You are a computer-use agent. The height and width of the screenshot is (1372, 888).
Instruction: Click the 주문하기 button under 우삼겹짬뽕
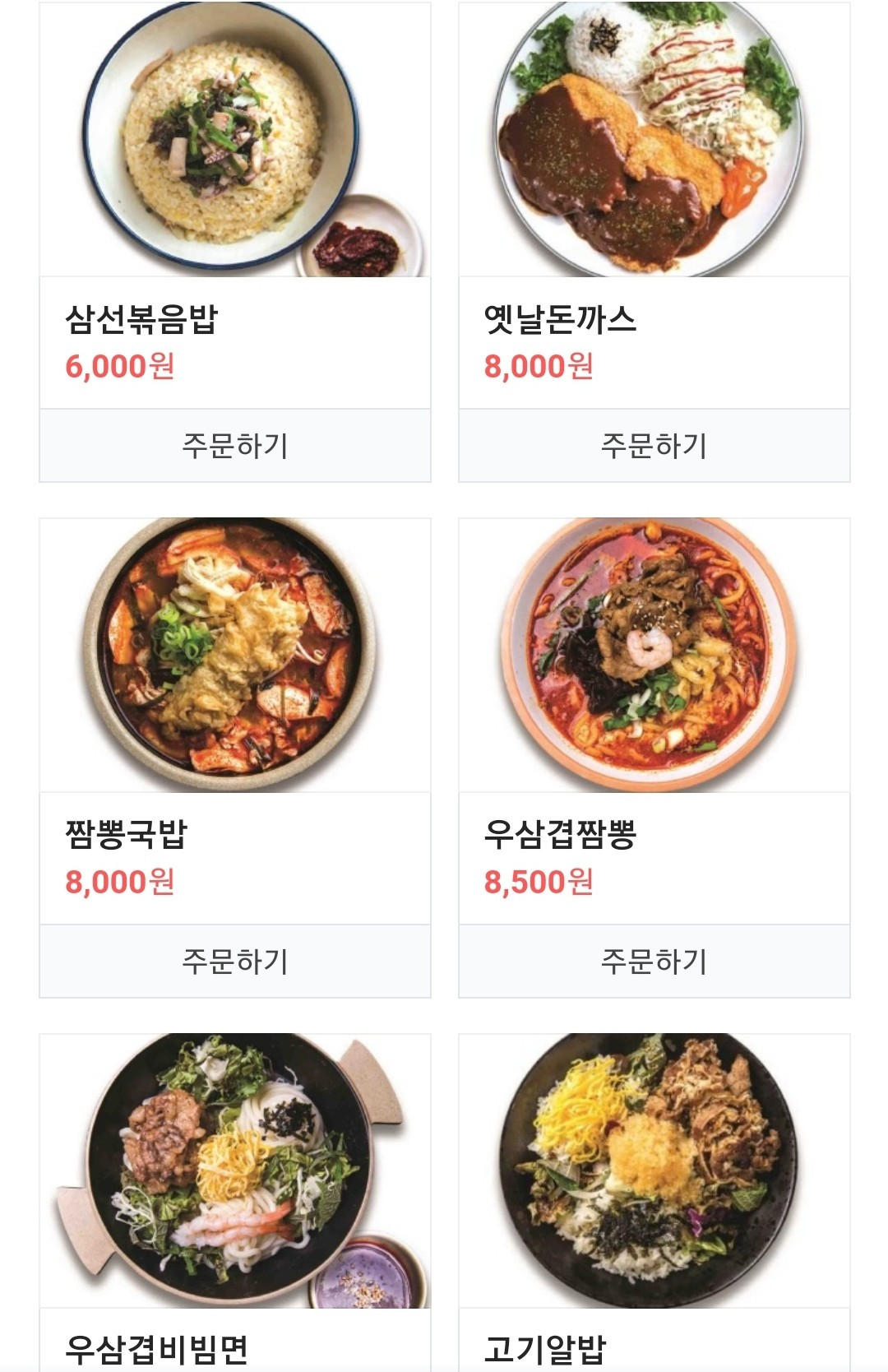[x=654, y=959]
